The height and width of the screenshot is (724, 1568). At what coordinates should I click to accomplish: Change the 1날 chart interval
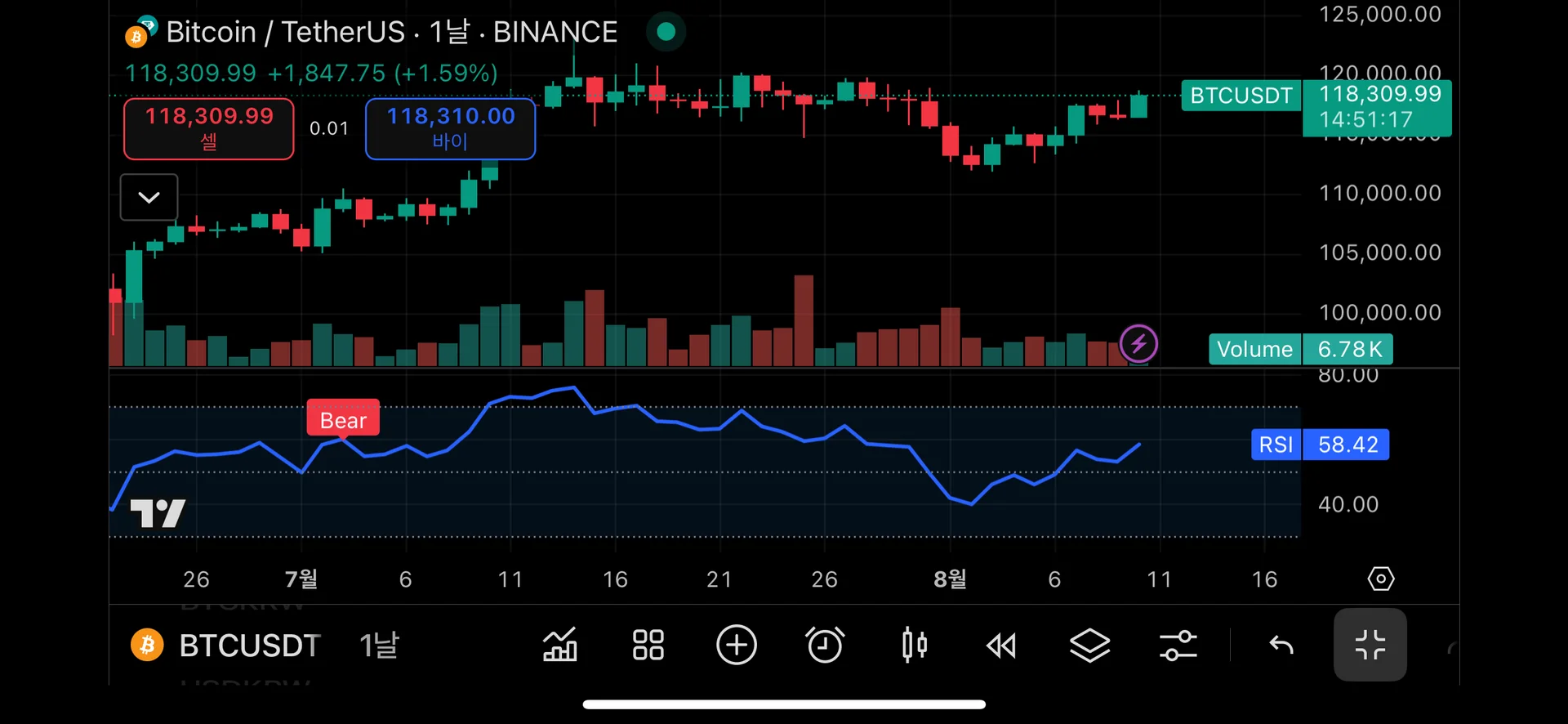[379, 646]
